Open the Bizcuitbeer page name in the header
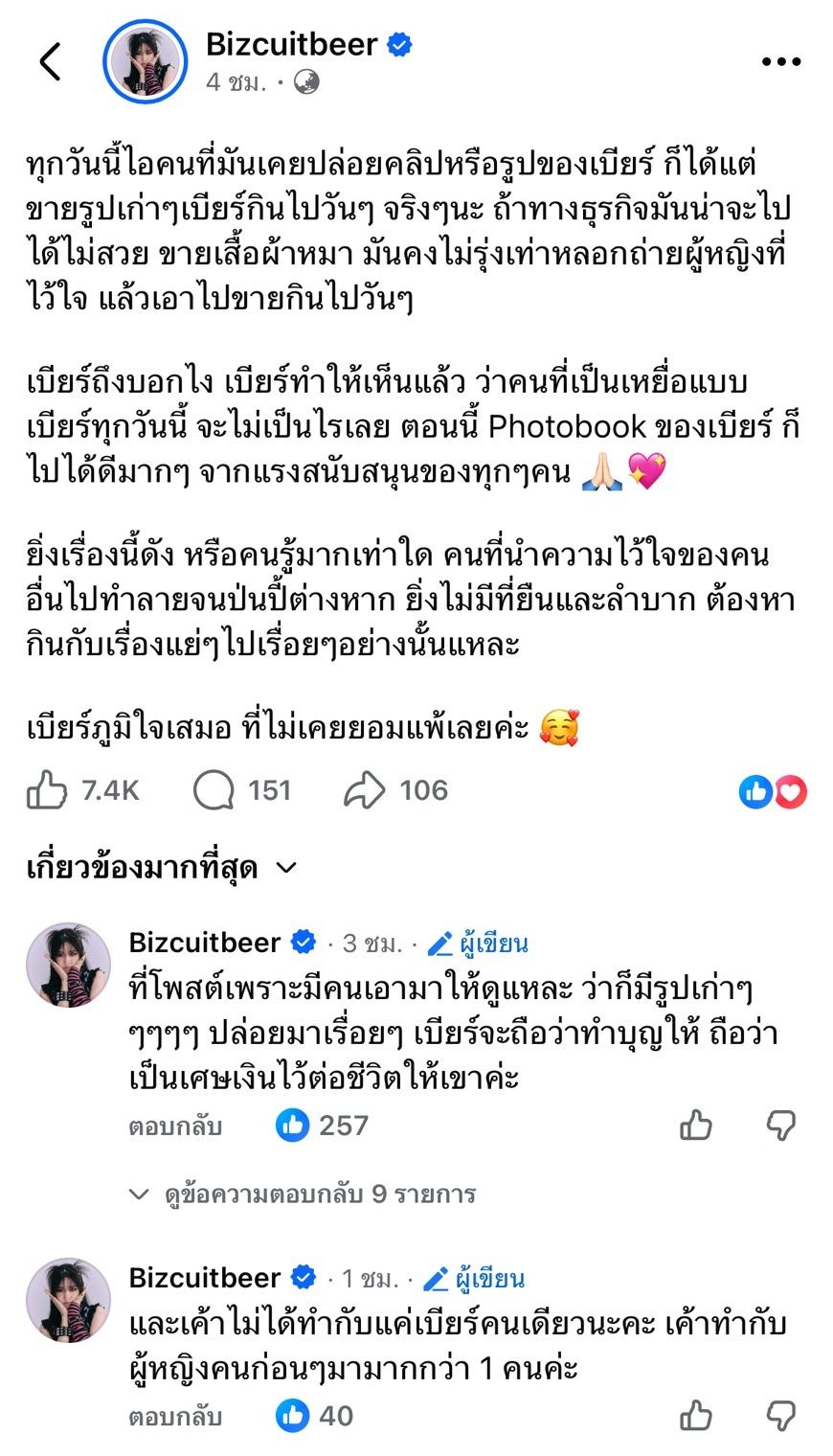This screenshot has height=1456, width=833. tap(292, 44)
